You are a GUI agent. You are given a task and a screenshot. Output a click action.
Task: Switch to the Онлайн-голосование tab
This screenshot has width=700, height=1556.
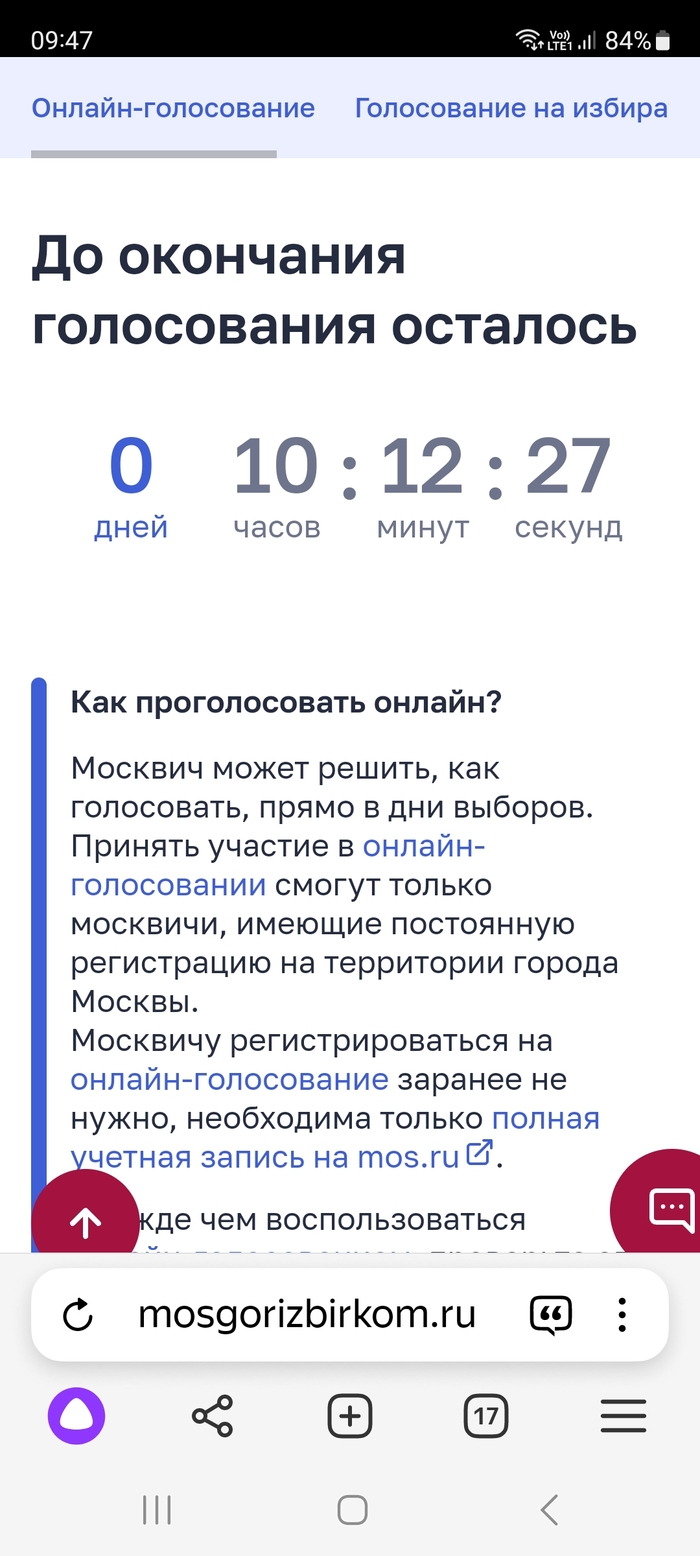point(173,108)
